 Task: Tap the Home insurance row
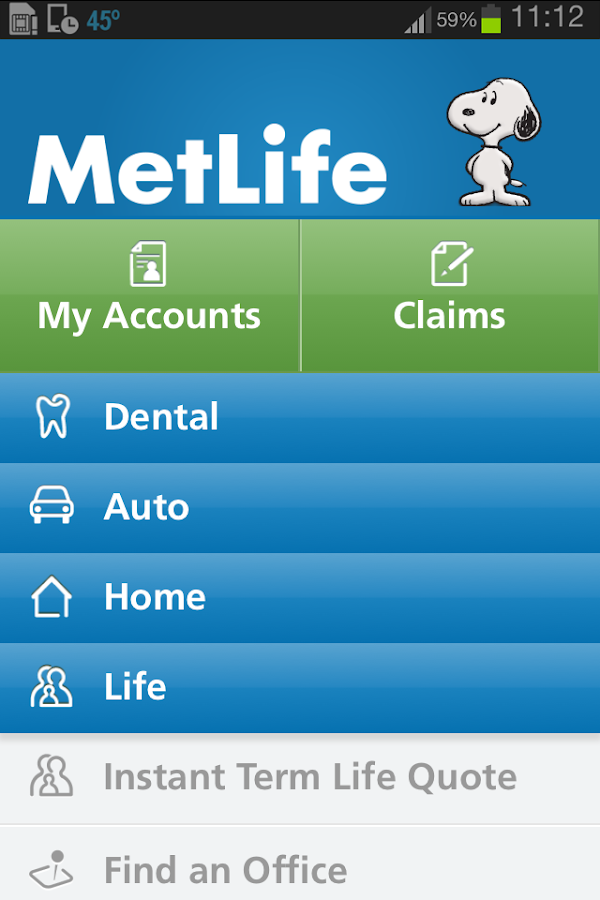[x=300, y=597]
